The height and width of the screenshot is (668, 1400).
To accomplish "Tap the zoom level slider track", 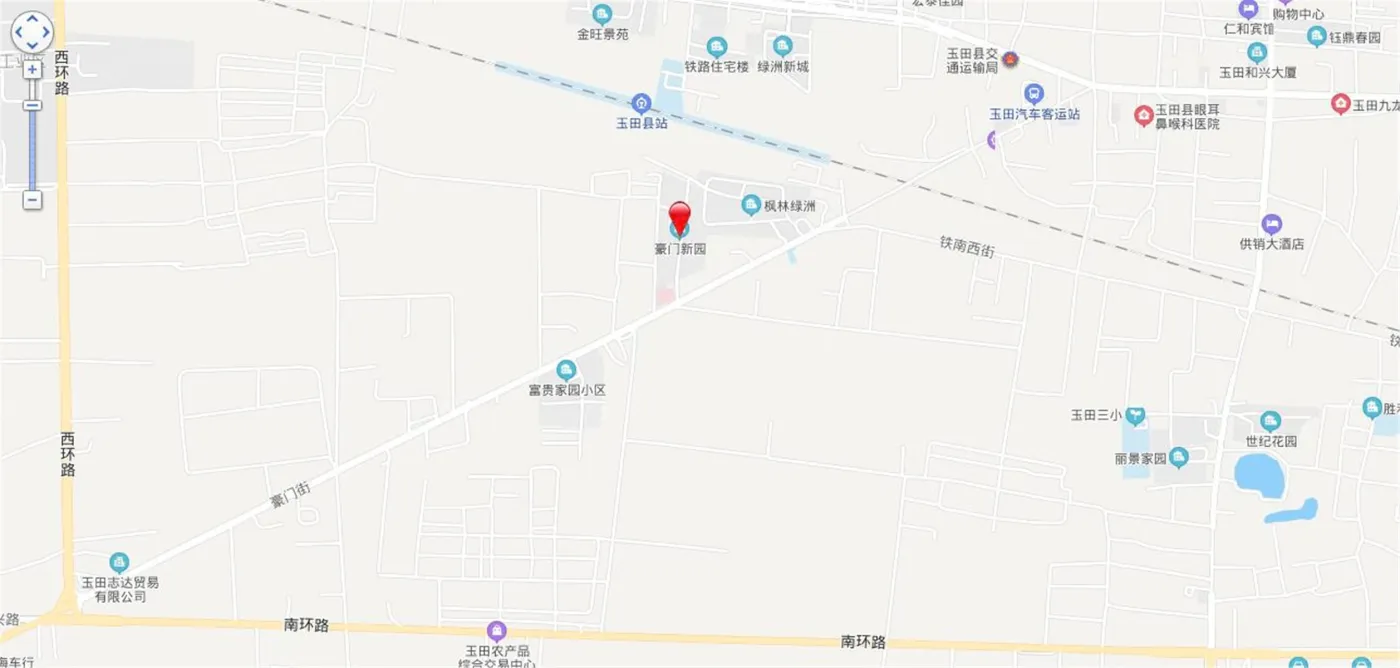I will [32, 150].
